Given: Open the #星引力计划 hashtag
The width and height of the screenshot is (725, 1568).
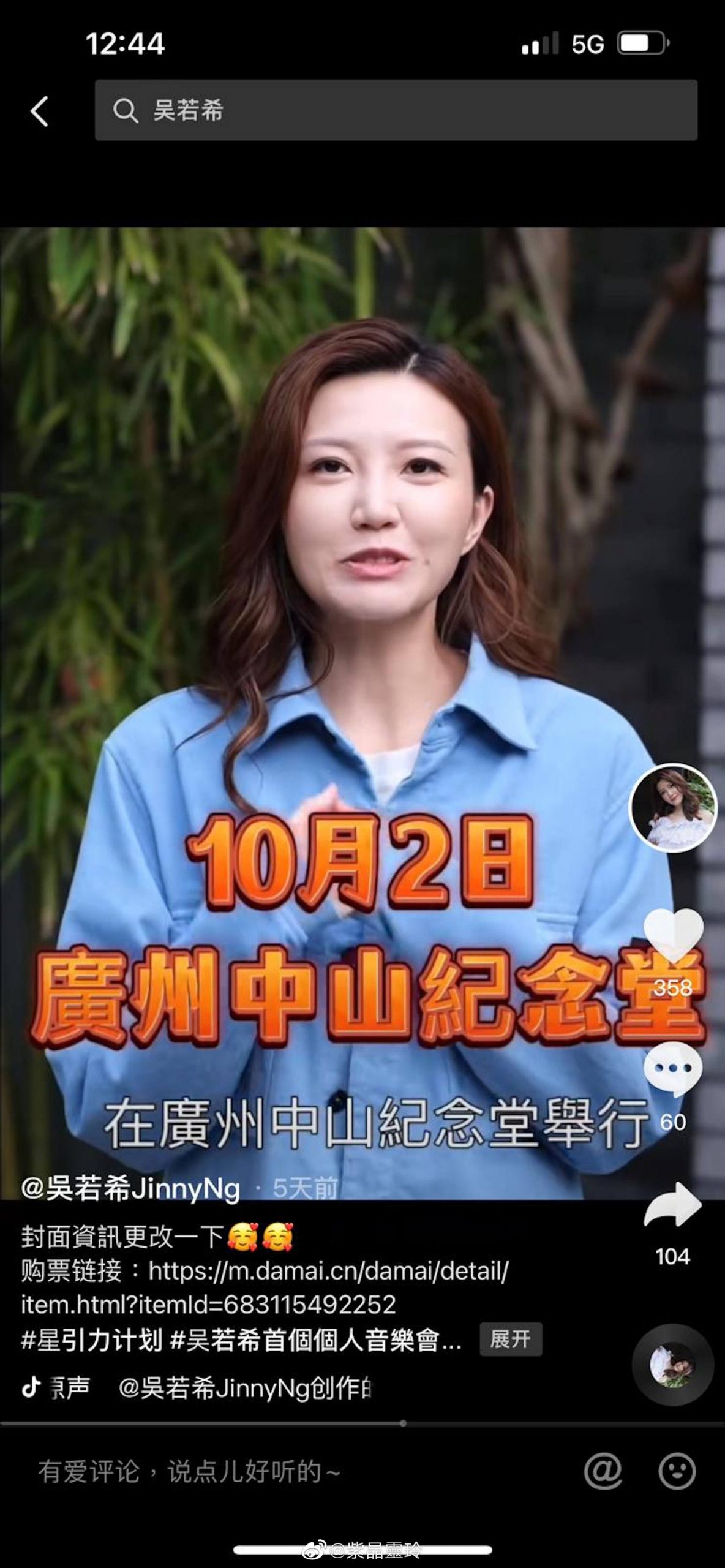Looking at the screenshot, I should (92, 1340).
